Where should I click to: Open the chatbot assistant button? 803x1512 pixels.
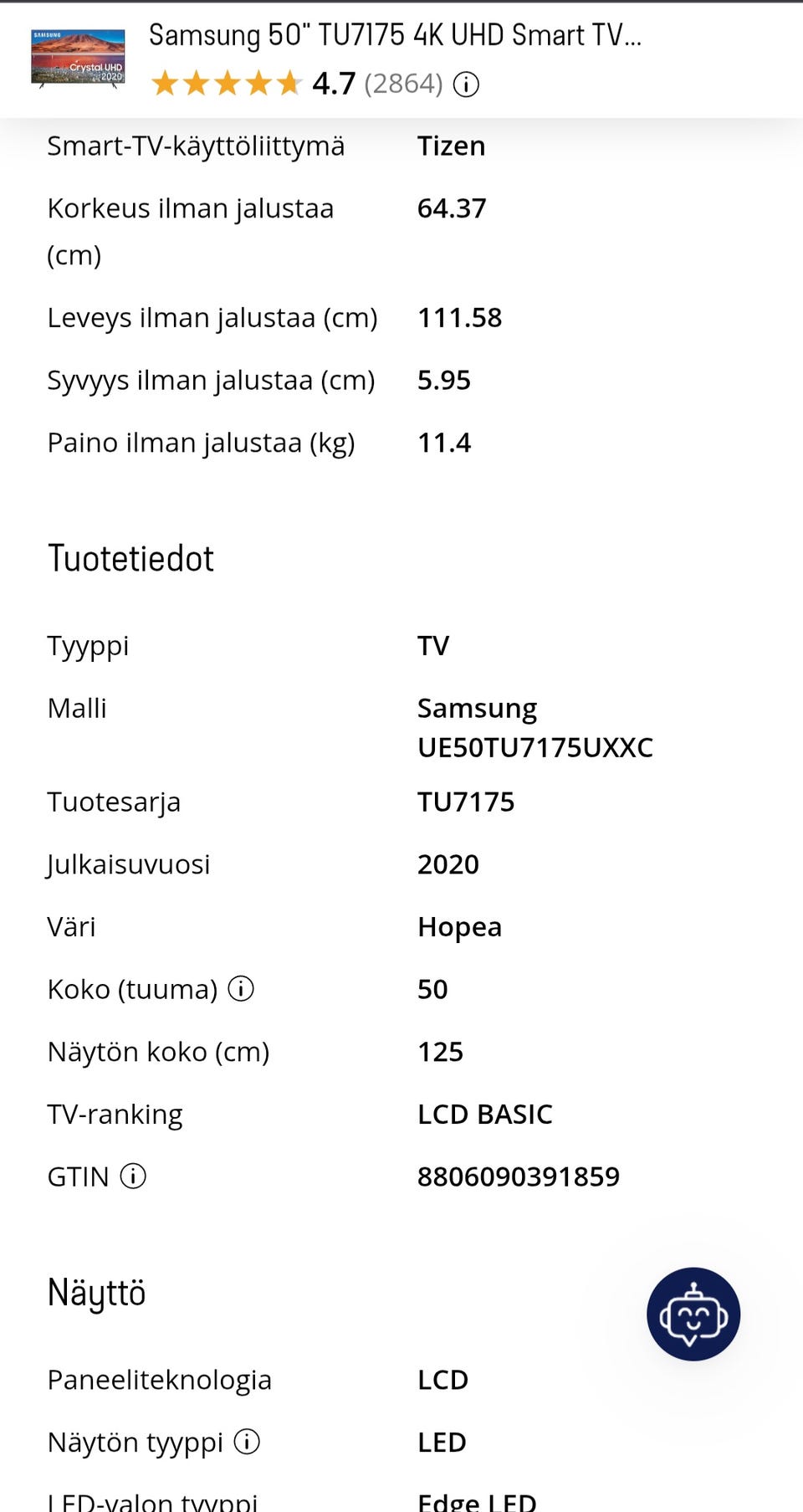click(693, 1315)
